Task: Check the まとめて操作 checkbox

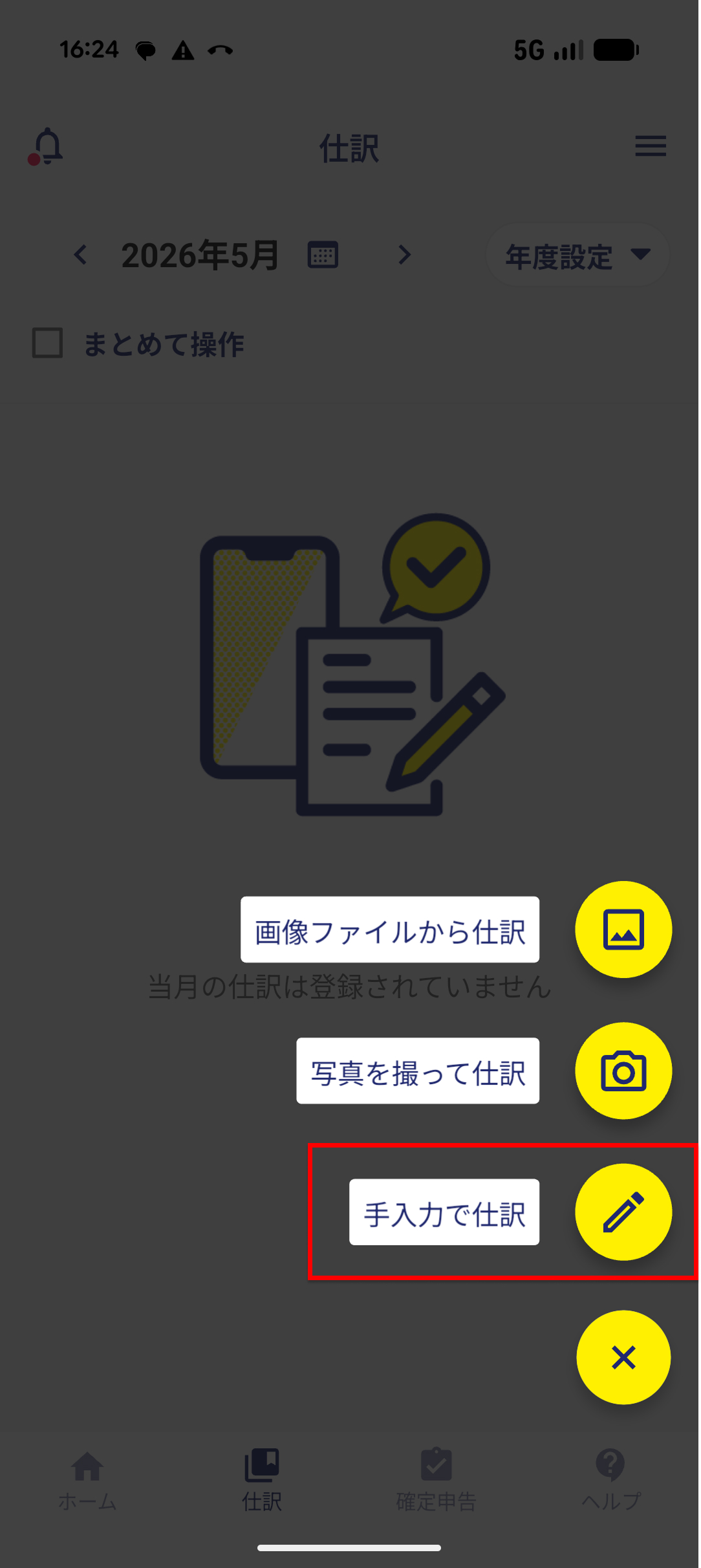Action: pyautogui.click(x=48, y=343)
